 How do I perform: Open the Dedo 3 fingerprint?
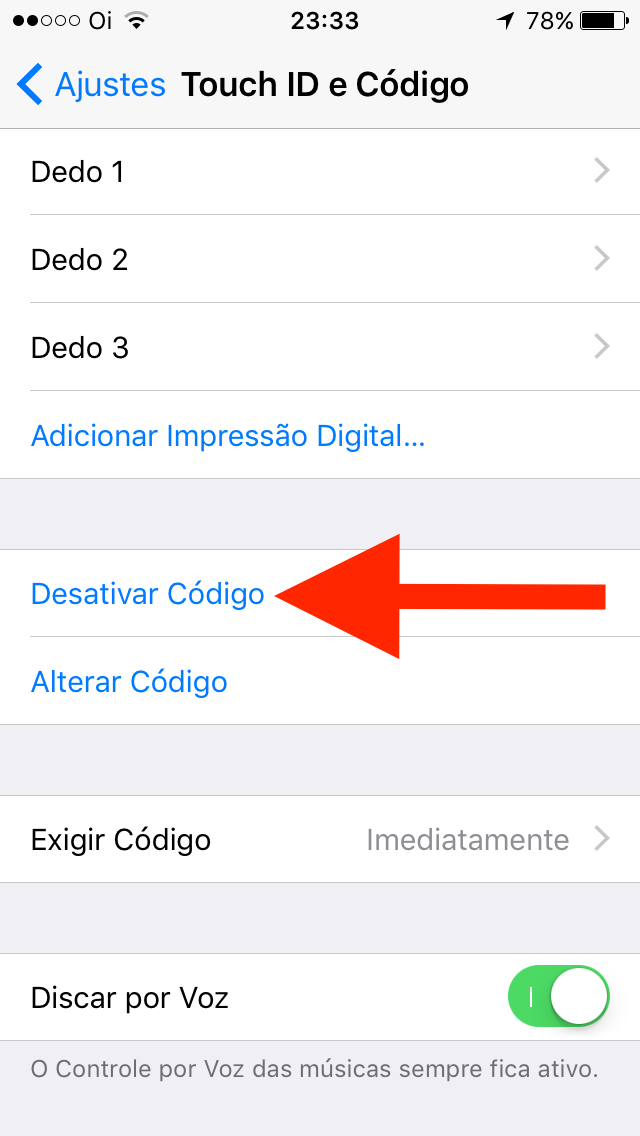[x=320, y=348]
